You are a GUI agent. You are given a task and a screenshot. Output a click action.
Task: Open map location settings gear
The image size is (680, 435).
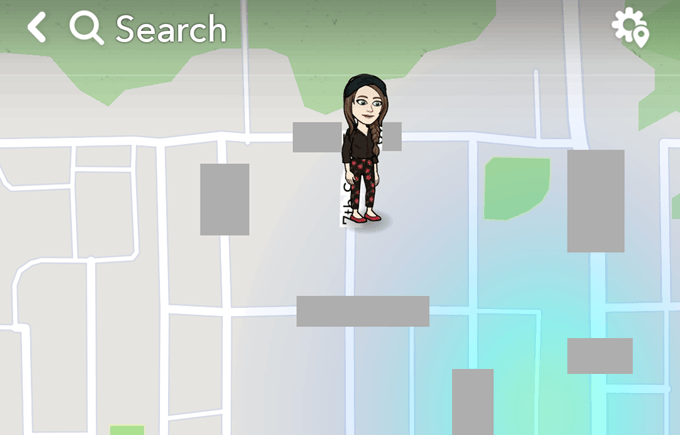pyautogui.click(x=630, y=27)
